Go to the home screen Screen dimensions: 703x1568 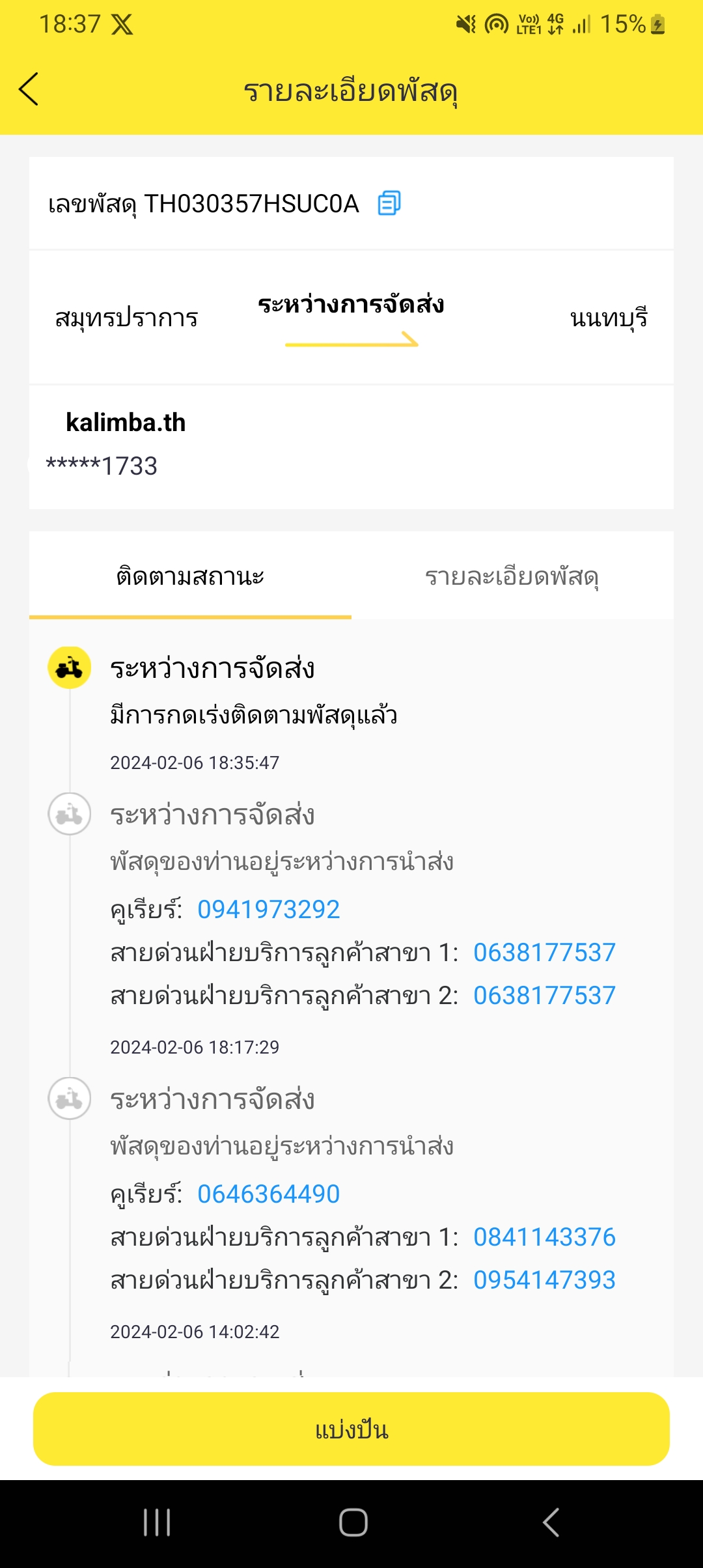[353, 1522]
